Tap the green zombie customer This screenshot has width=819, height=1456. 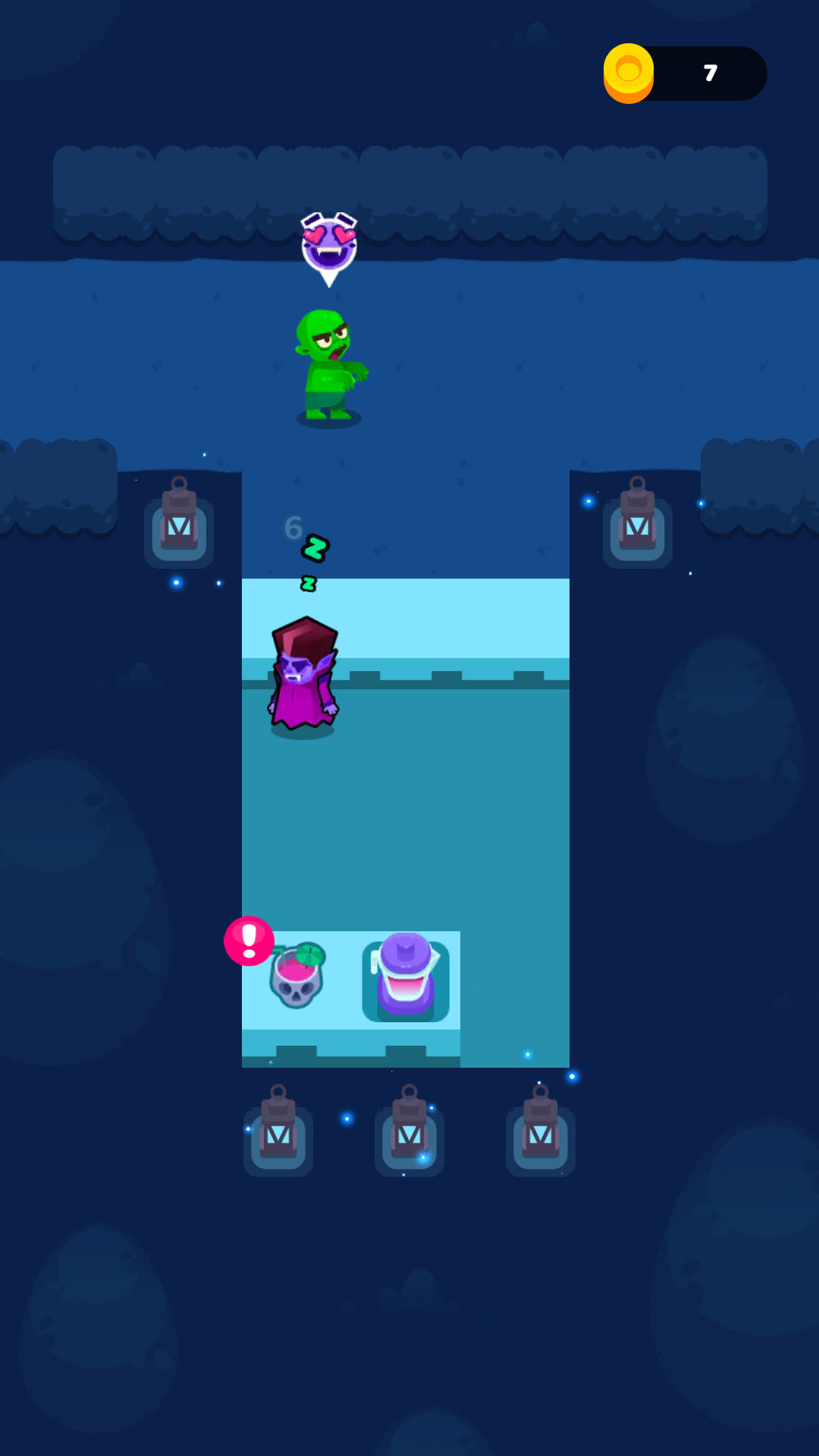pyautogui.click(x=329, y=366)
